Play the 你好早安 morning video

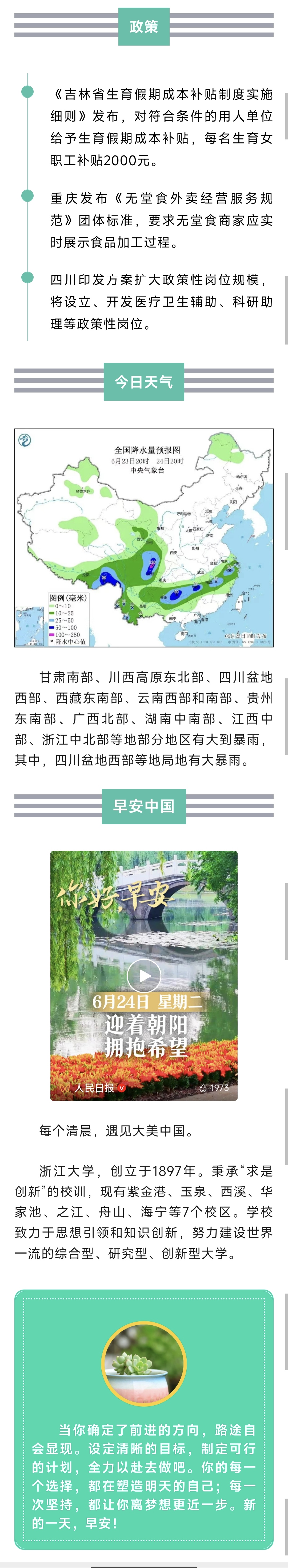pos(144,976)
